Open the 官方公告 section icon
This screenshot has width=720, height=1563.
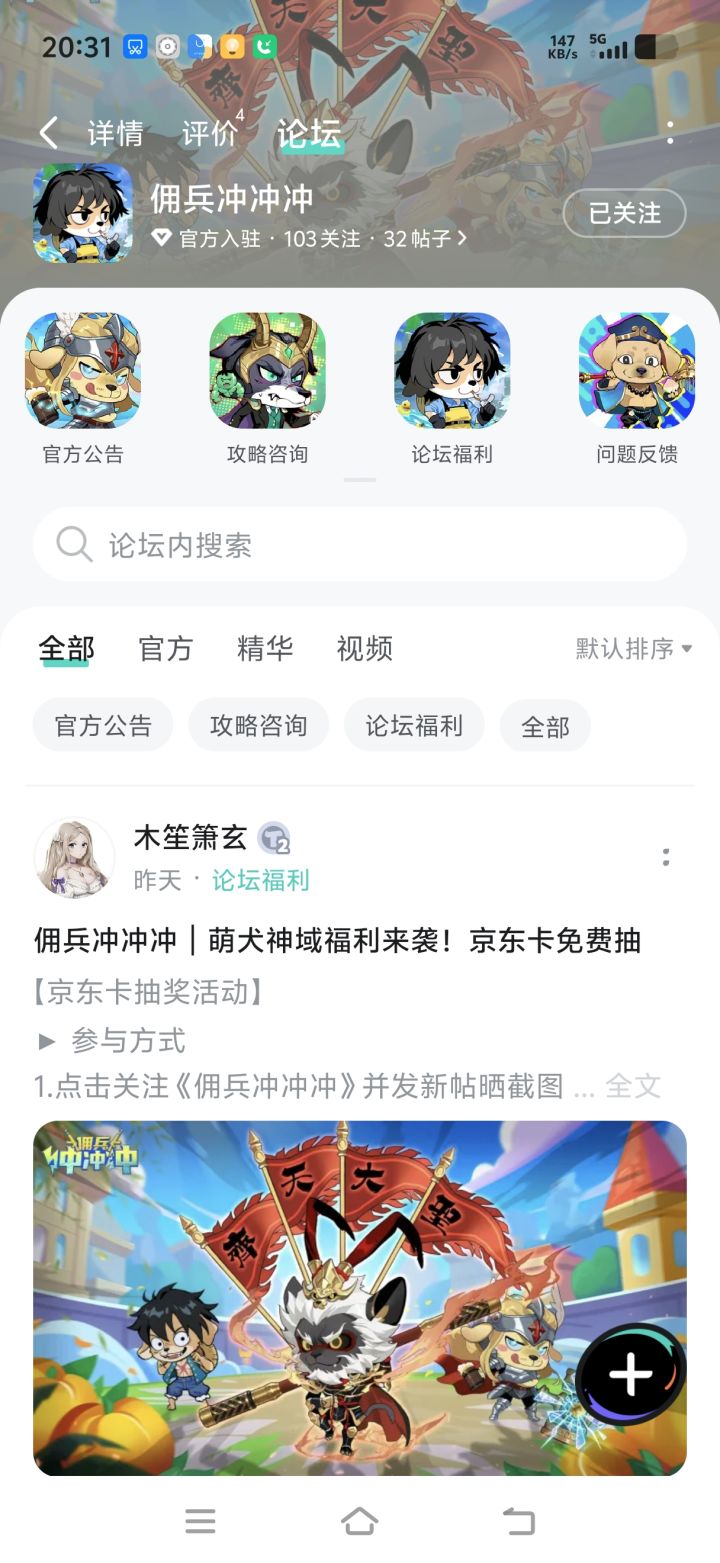point(83,370)
